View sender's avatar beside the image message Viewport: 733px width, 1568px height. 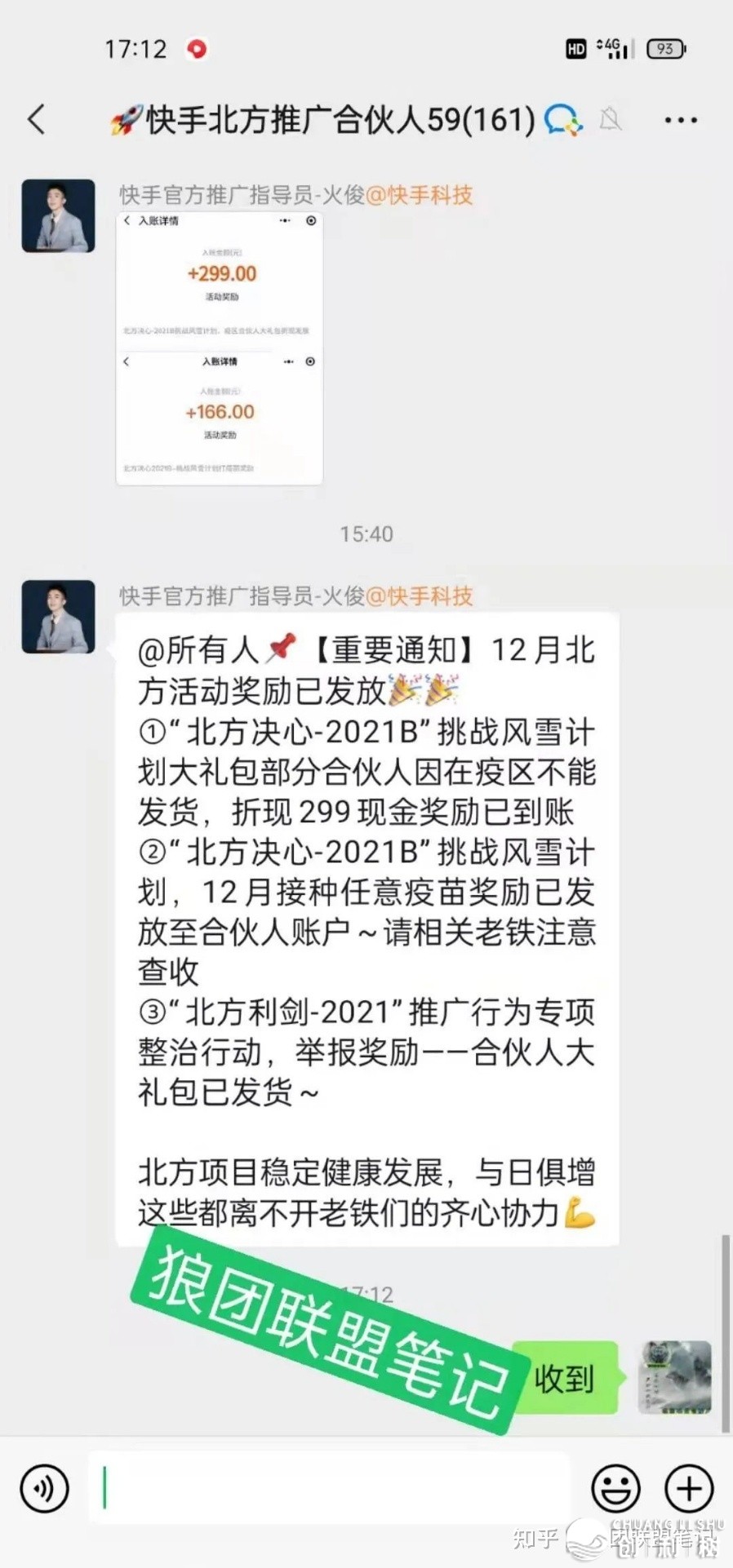coord(58,216)
